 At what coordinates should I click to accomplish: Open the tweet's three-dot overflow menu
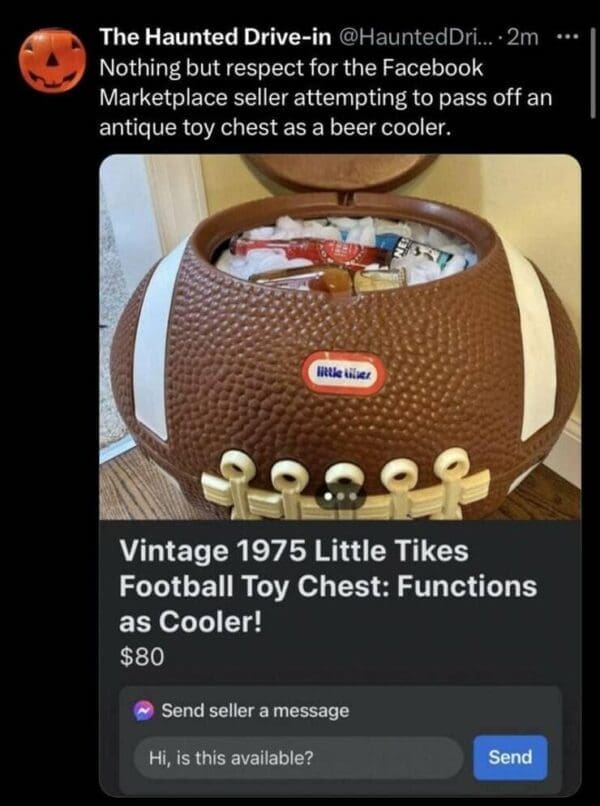click(567, 37)
